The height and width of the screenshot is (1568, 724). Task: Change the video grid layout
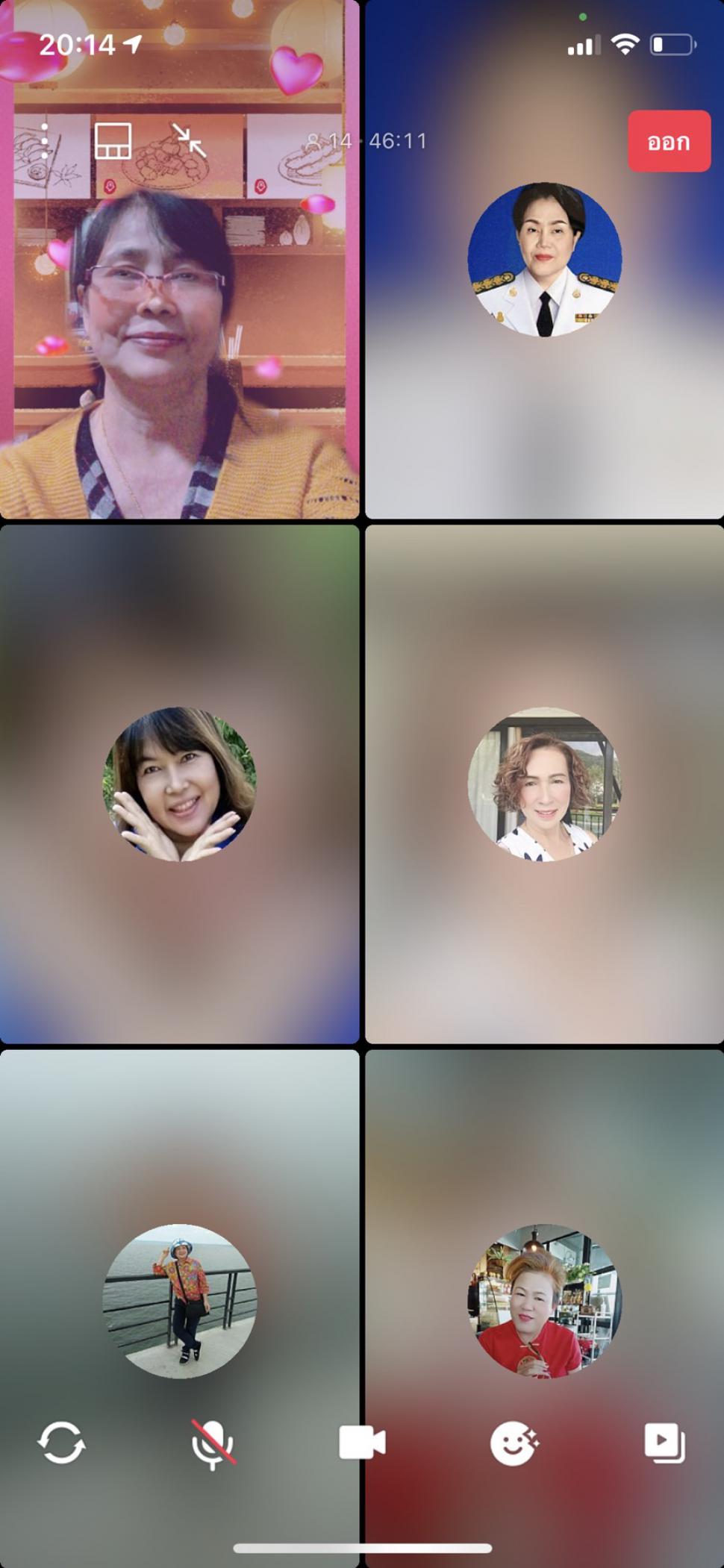(x=113, y=141)
